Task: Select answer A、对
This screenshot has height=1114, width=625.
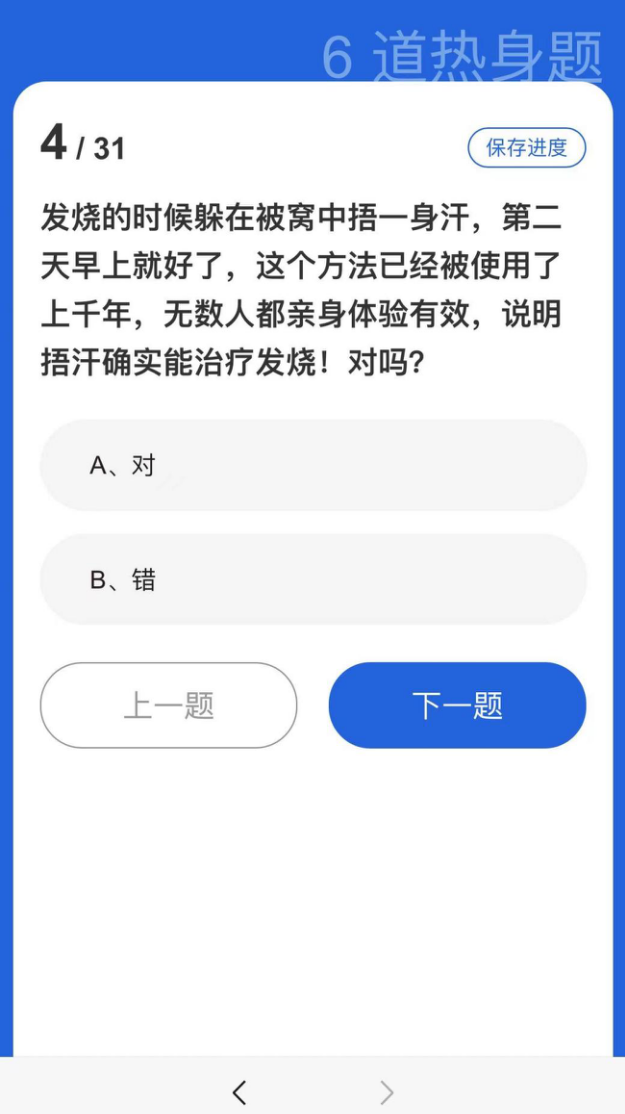Action: point(313,465)
